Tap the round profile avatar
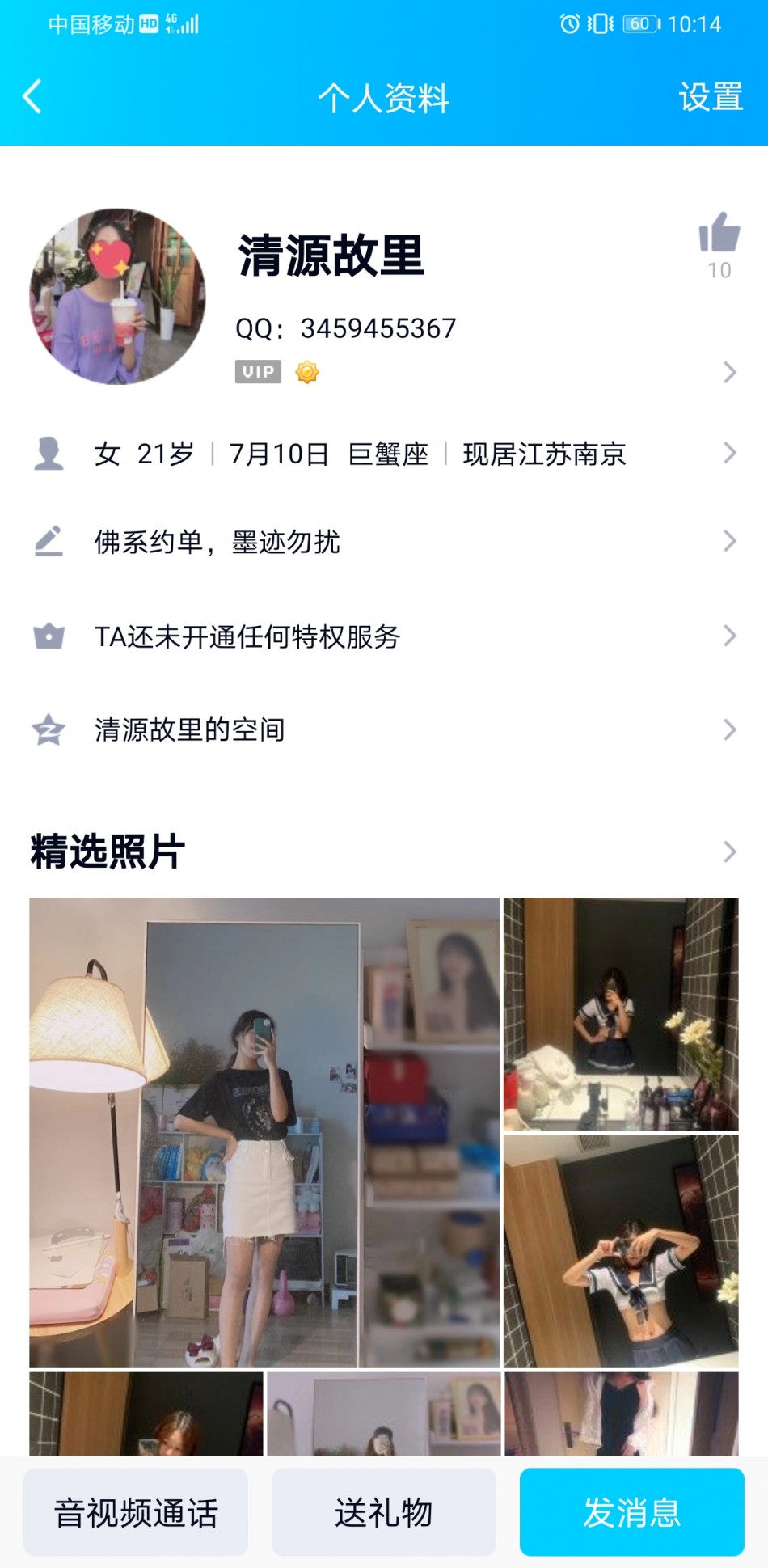768x1568 pixels. coord(118,297)
